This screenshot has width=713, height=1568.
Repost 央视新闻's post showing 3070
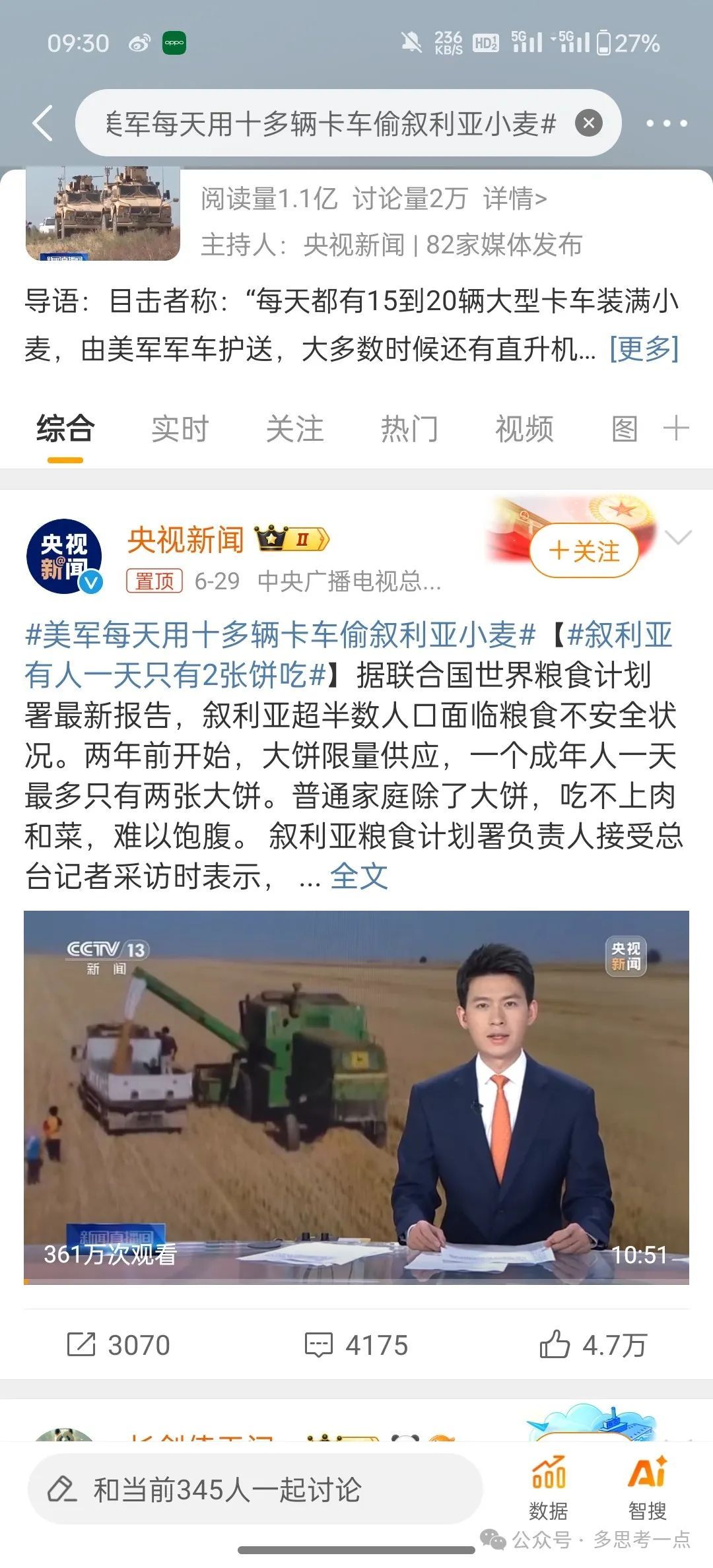pos(119,1345)
